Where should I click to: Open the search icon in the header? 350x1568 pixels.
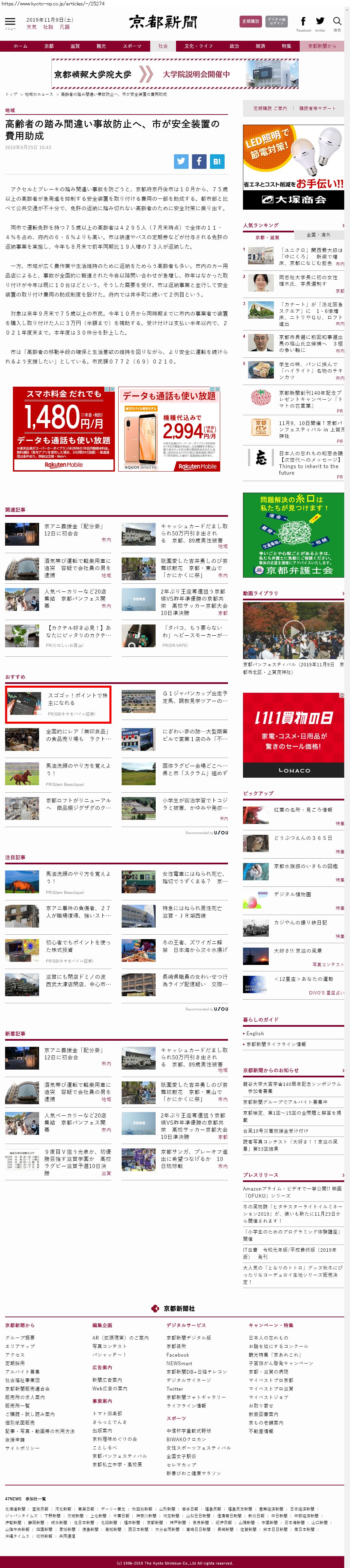(337, 22)
